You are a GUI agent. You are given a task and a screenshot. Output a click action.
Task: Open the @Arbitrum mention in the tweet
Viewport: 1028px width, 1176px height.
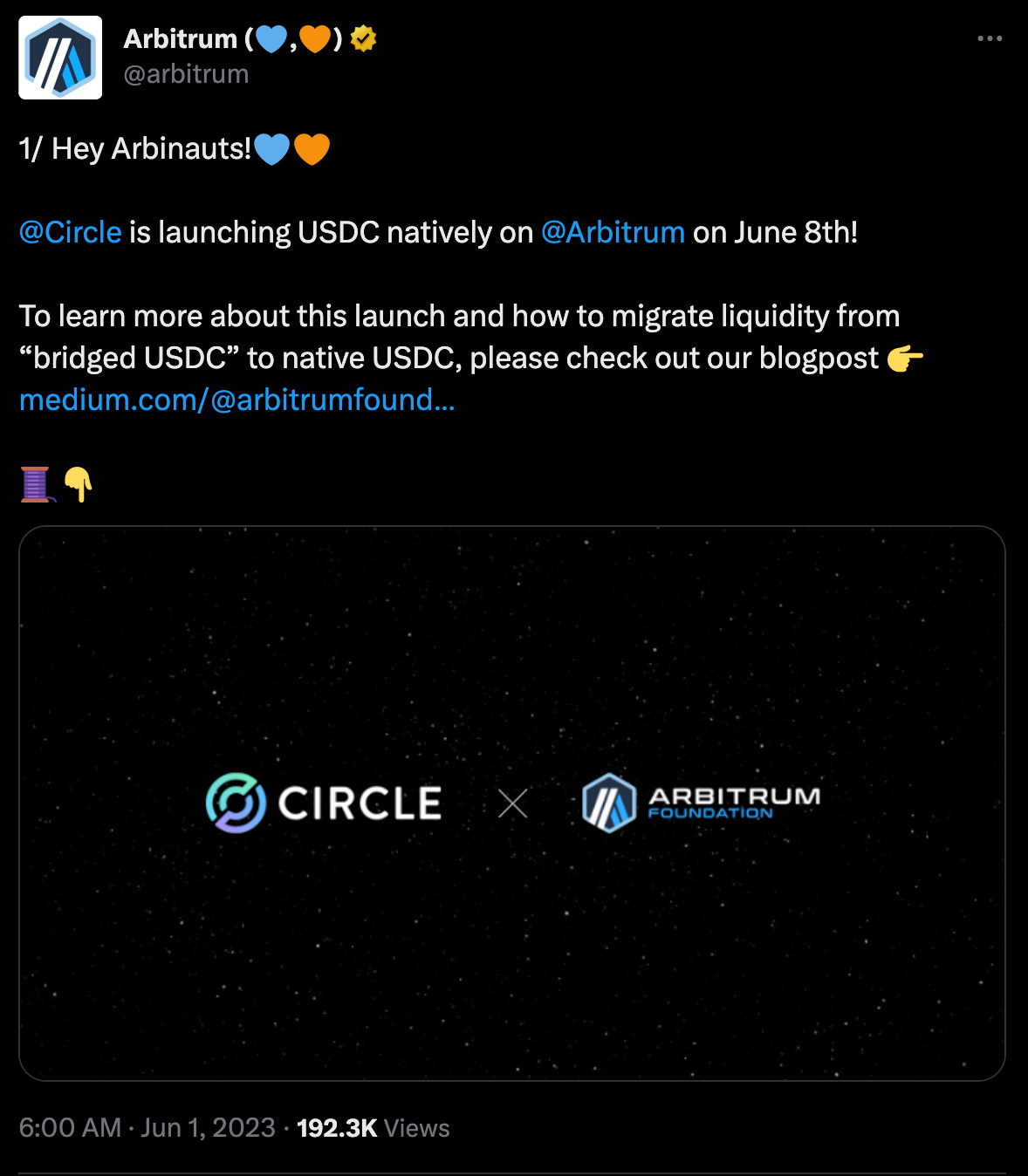(x=613, y=232)
